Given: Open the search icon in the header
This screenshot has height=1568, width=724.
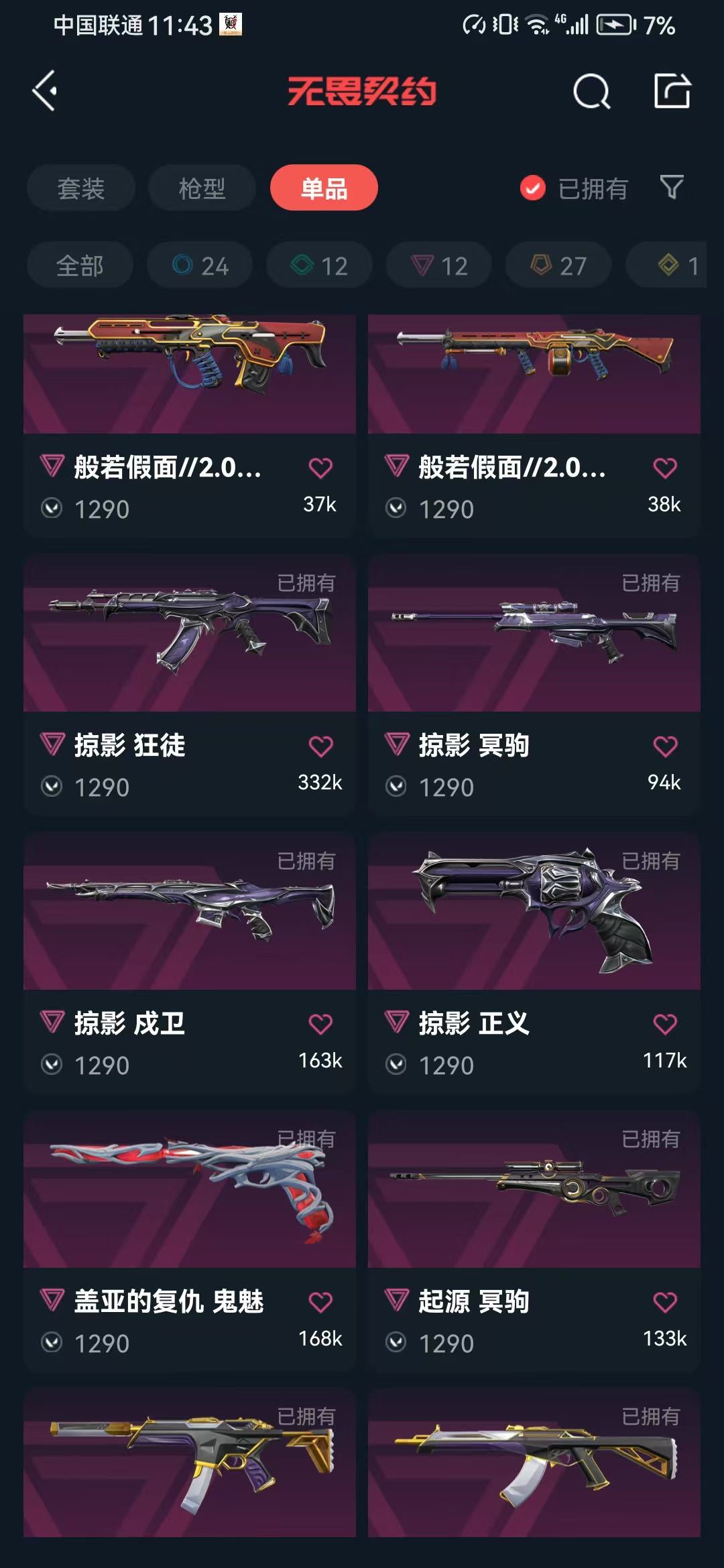Looking at the screenshot, I should (591, 91).
